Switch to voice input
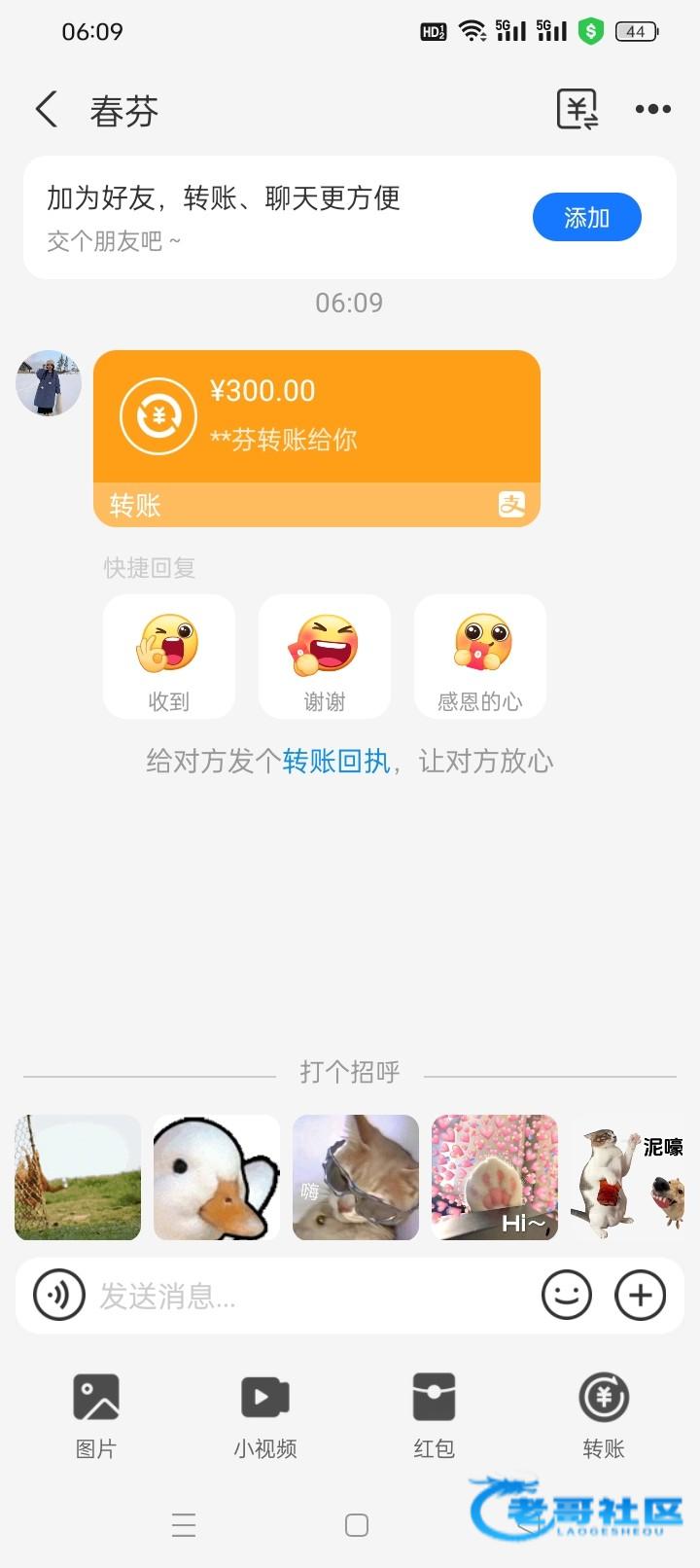Viewport: 700px width, 1568px height. (58, 1296)
